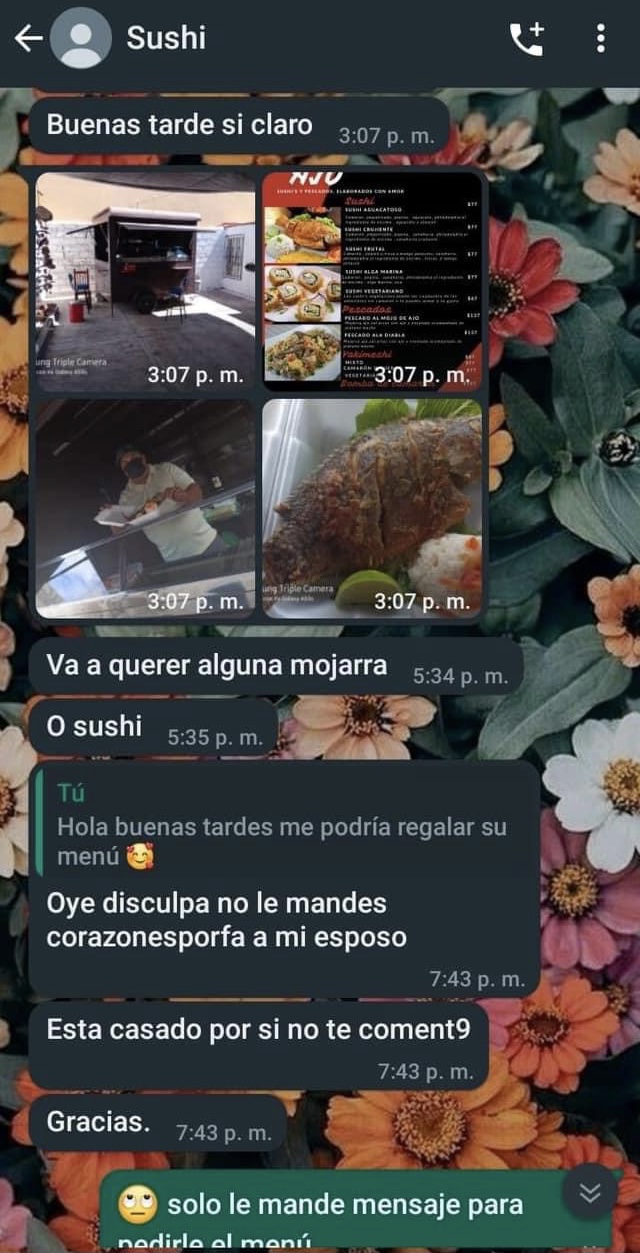View photo of man at the counter
Image resolution: width=640 pixels, height=1253 pixels.
point(146,508)
